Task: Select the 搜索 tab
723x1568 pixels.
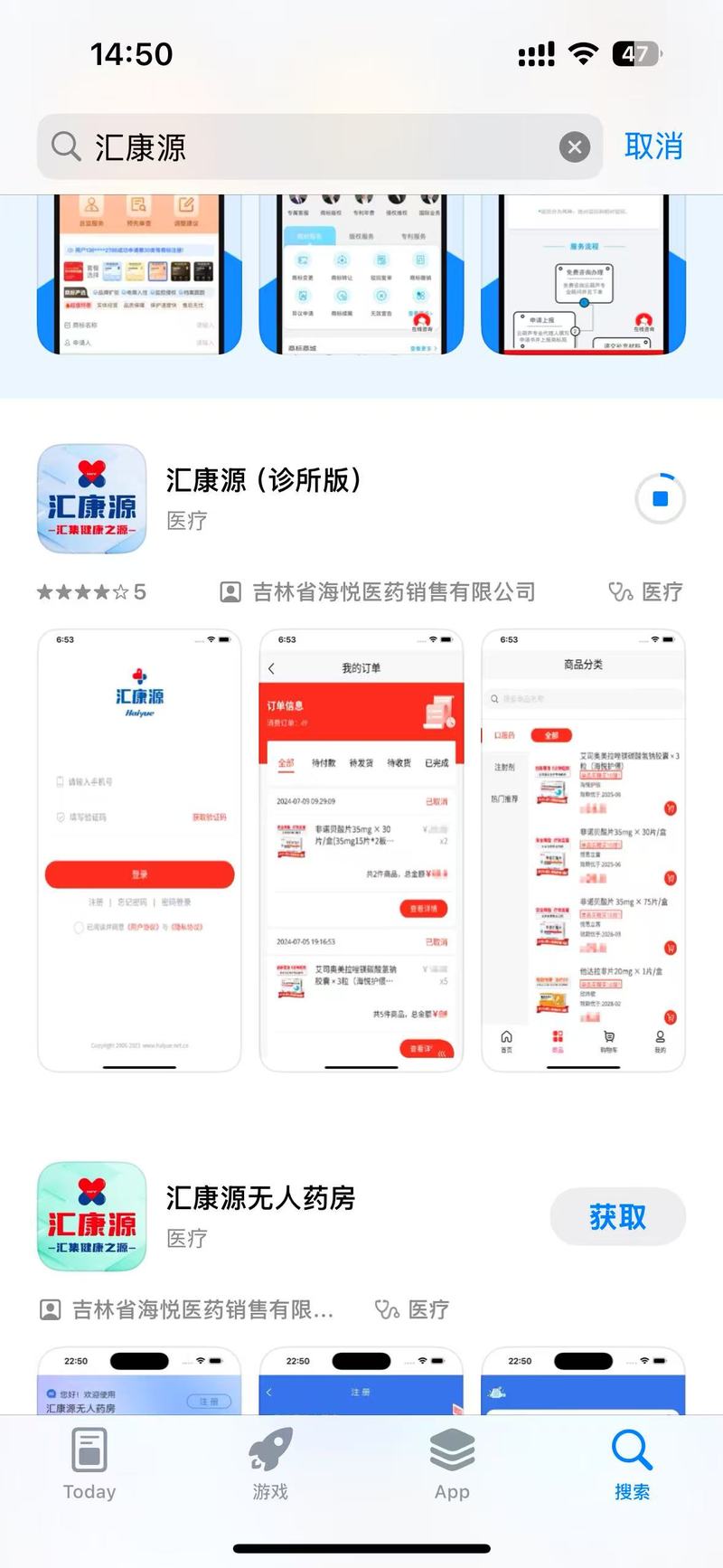Action: click(632, 1465)
